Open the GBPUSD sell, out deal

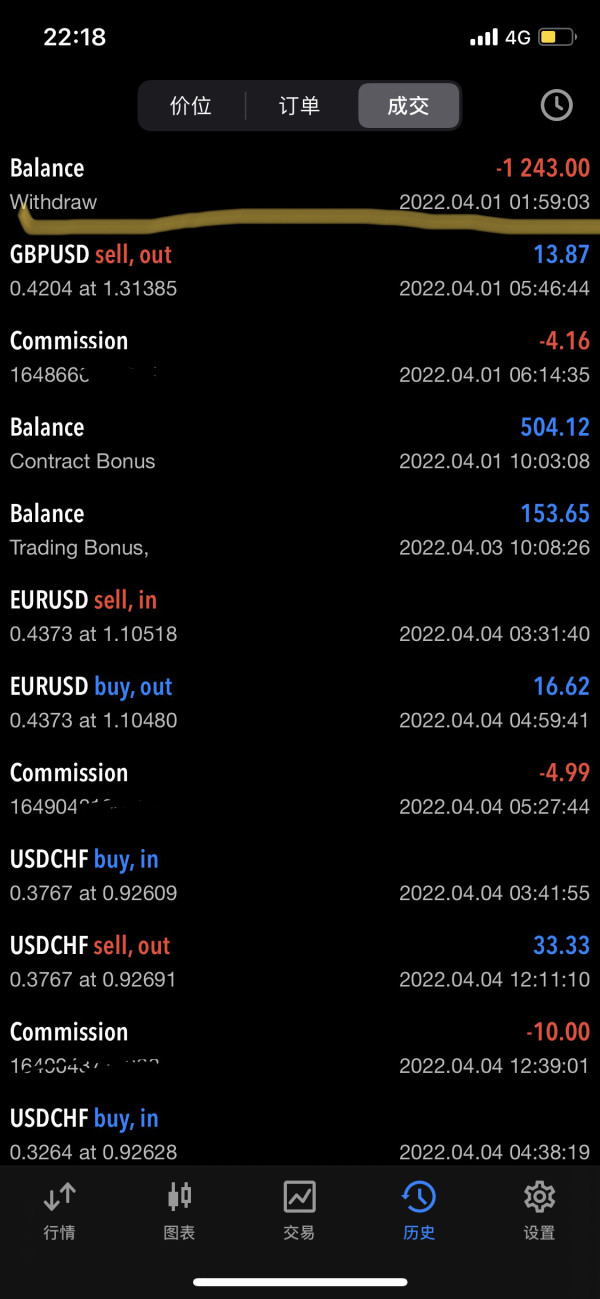click(300, 271)
